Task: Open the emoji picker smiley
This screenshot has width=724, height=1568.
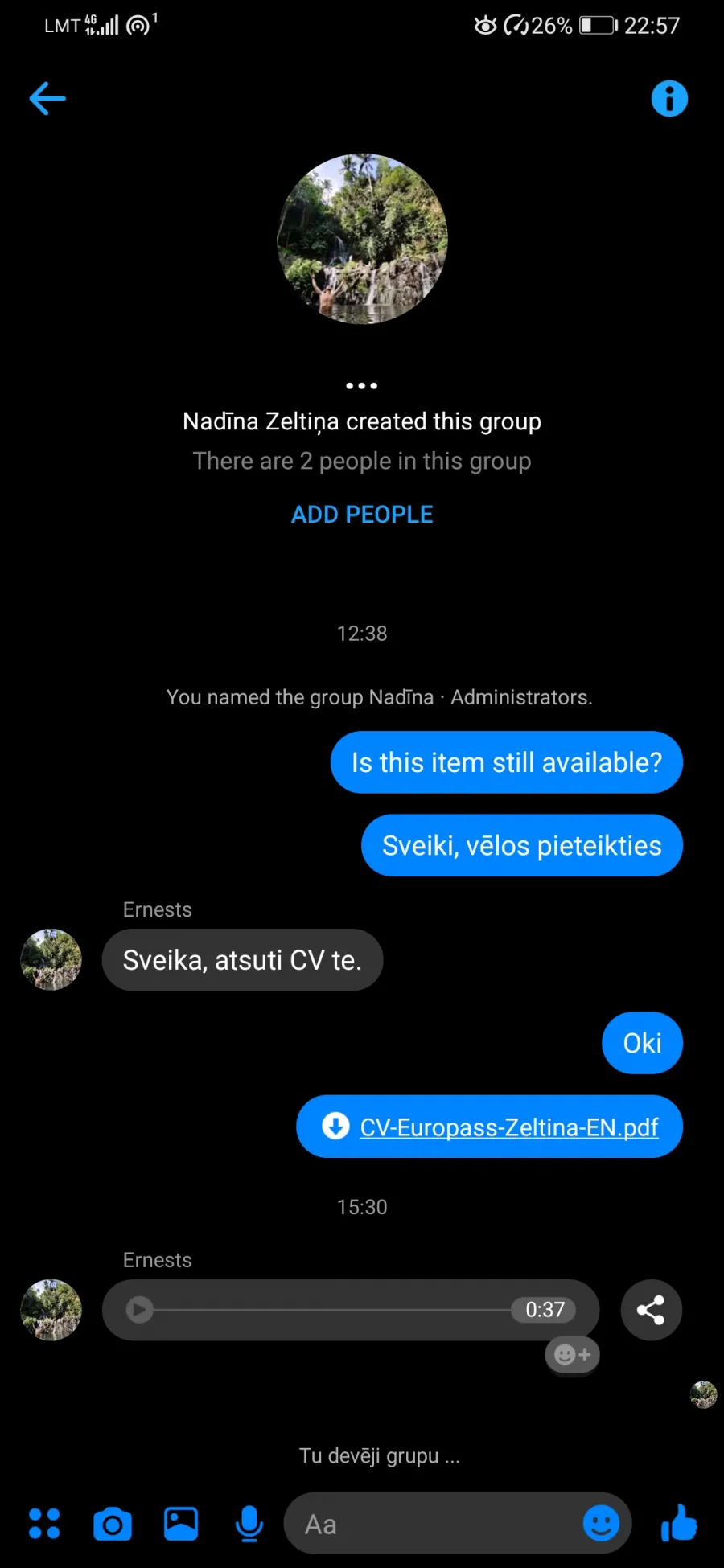Action: coord(601,1524)
